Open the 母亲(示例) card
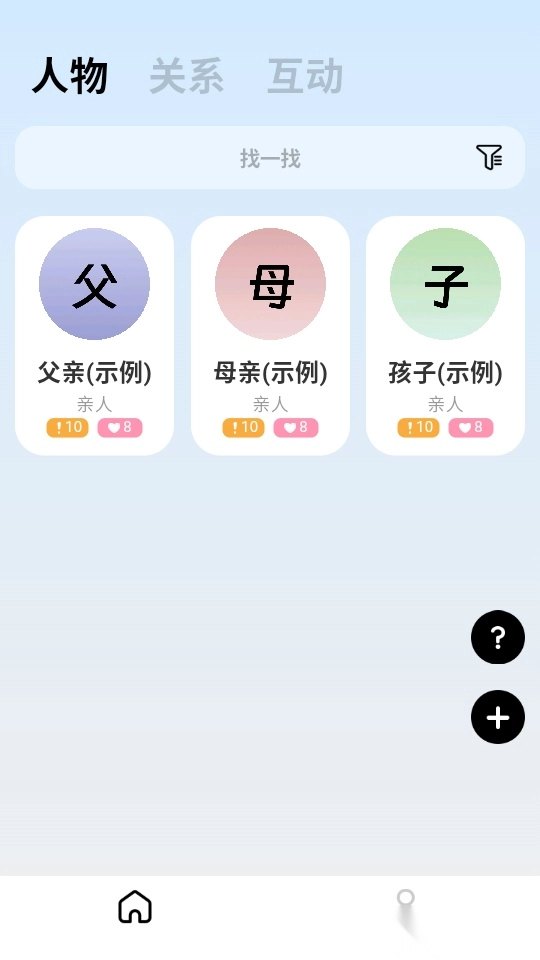 point(270,336)
